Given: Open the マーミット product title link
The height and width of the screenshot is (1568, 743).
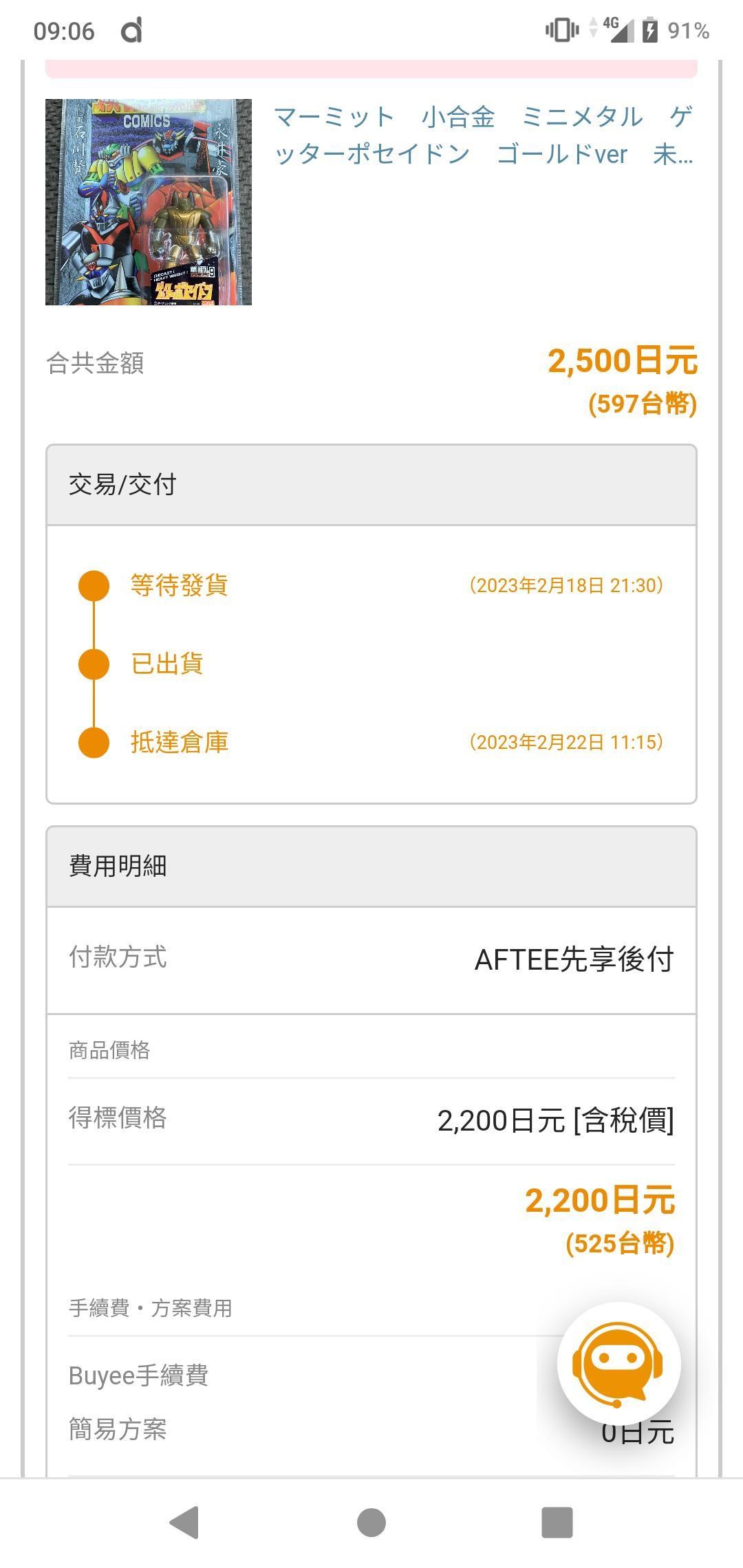Looking at the screenshot, I should pos(482,135).
